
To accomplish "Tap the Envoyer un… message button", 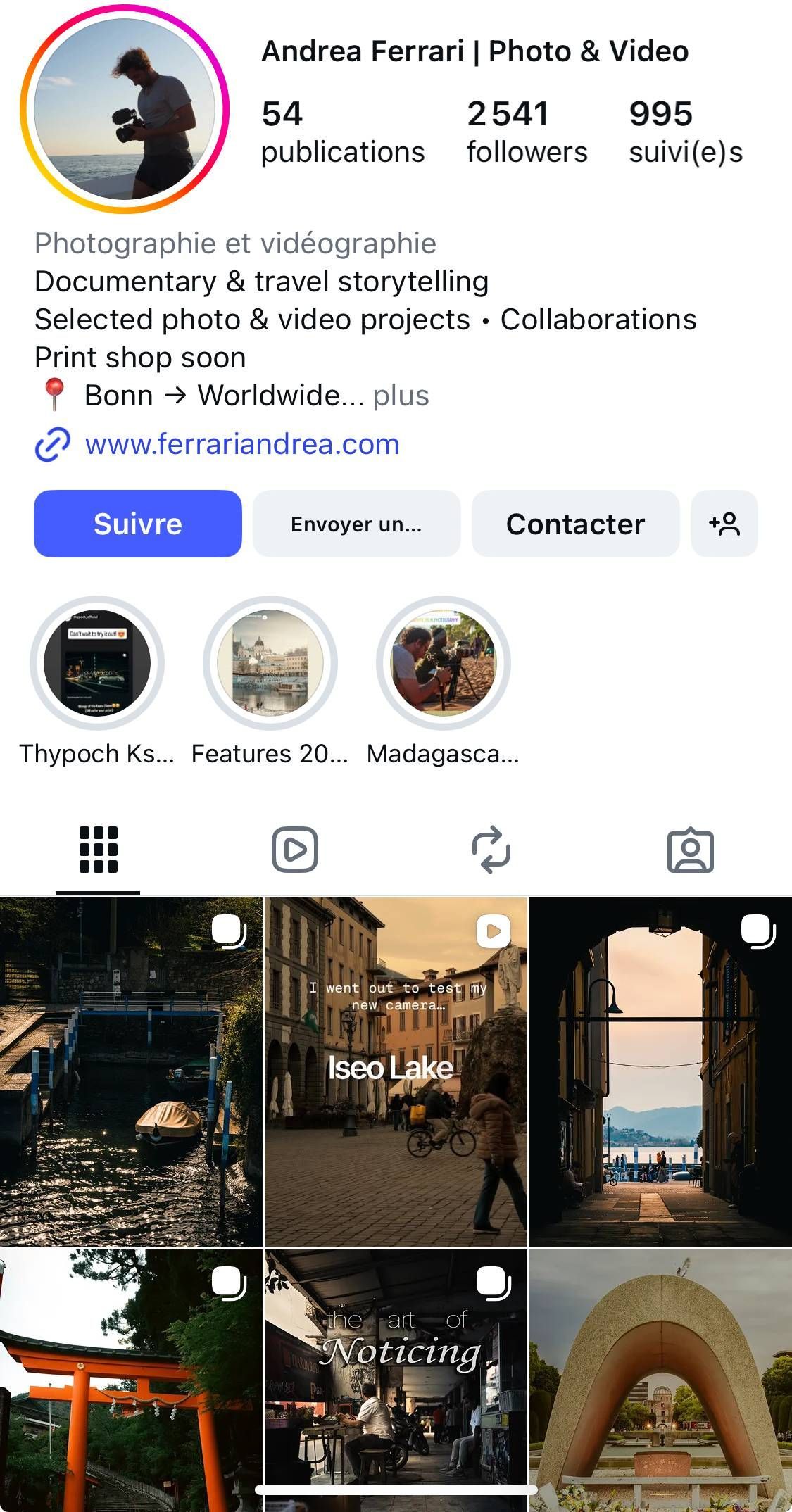I will [356, 524].
